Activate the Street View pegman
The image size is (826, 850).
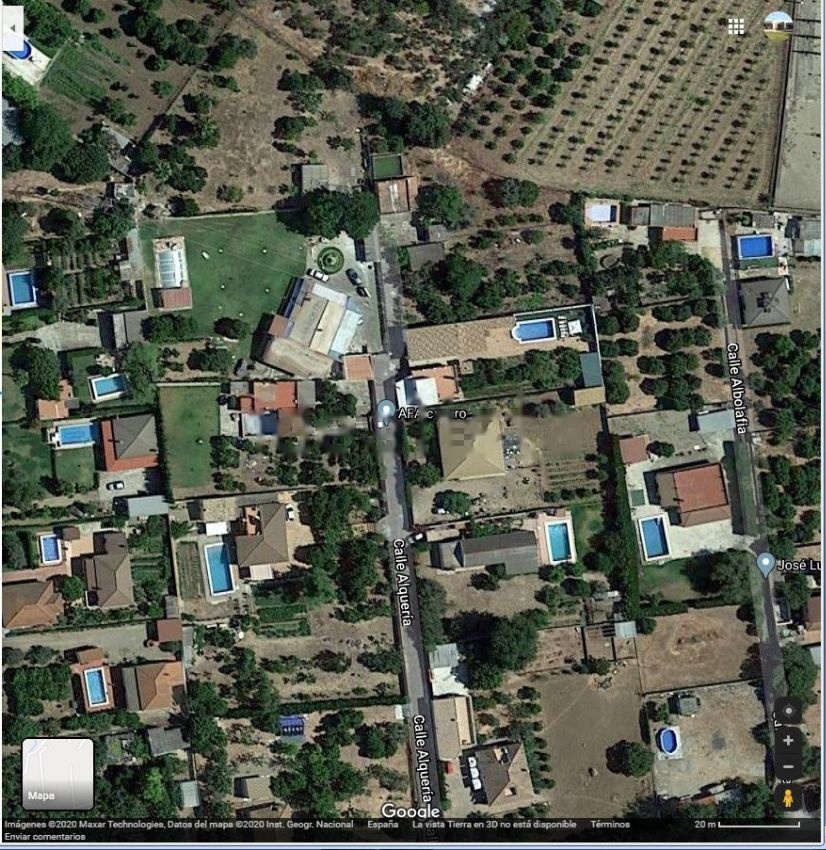tap(788, 798)
